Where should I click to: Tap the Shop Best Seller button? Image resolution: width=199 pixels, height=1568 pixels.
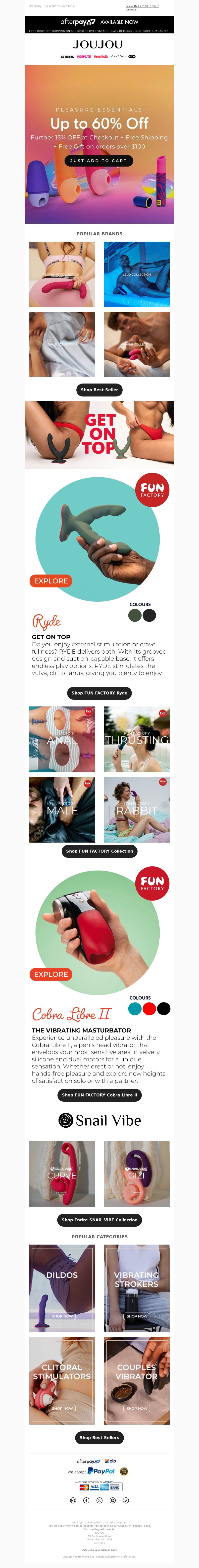tap(99, 390)
